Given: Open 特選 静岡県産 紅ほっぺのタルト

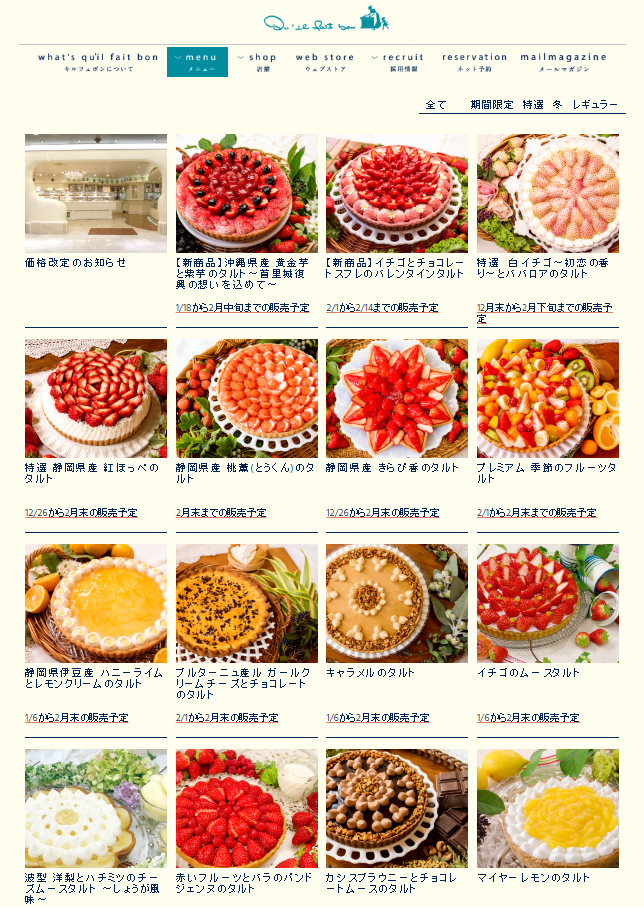Looking at the screenshot, I should click(x=96, y=398).
